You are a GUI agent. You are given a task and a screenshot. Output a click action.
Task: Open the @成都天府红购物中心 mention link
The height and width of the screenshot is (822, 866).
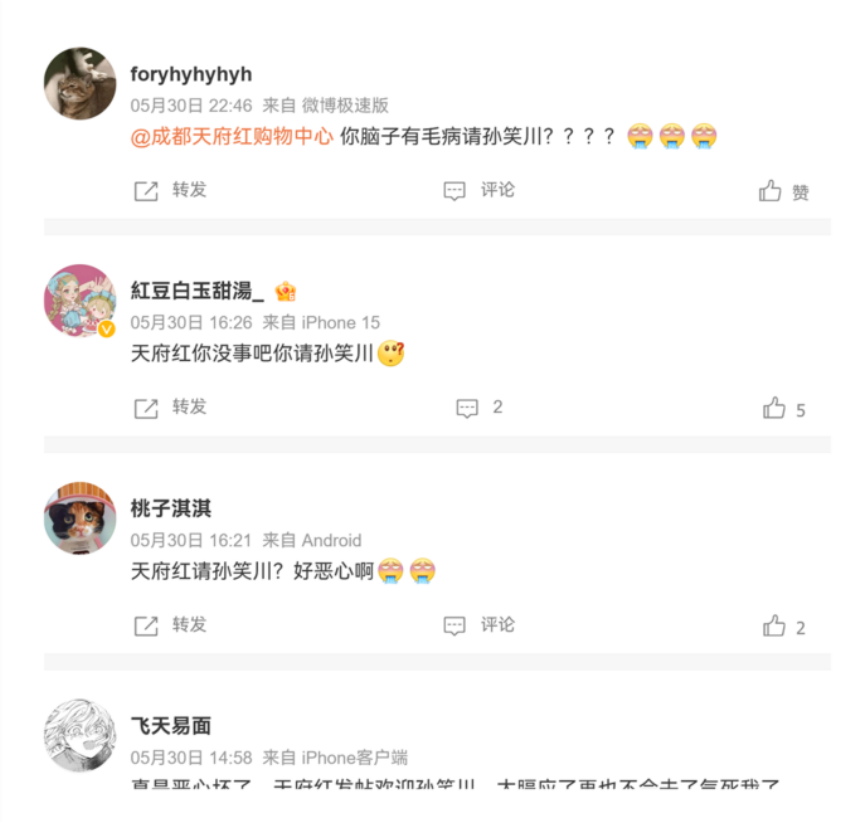click(x=231, y=137)
